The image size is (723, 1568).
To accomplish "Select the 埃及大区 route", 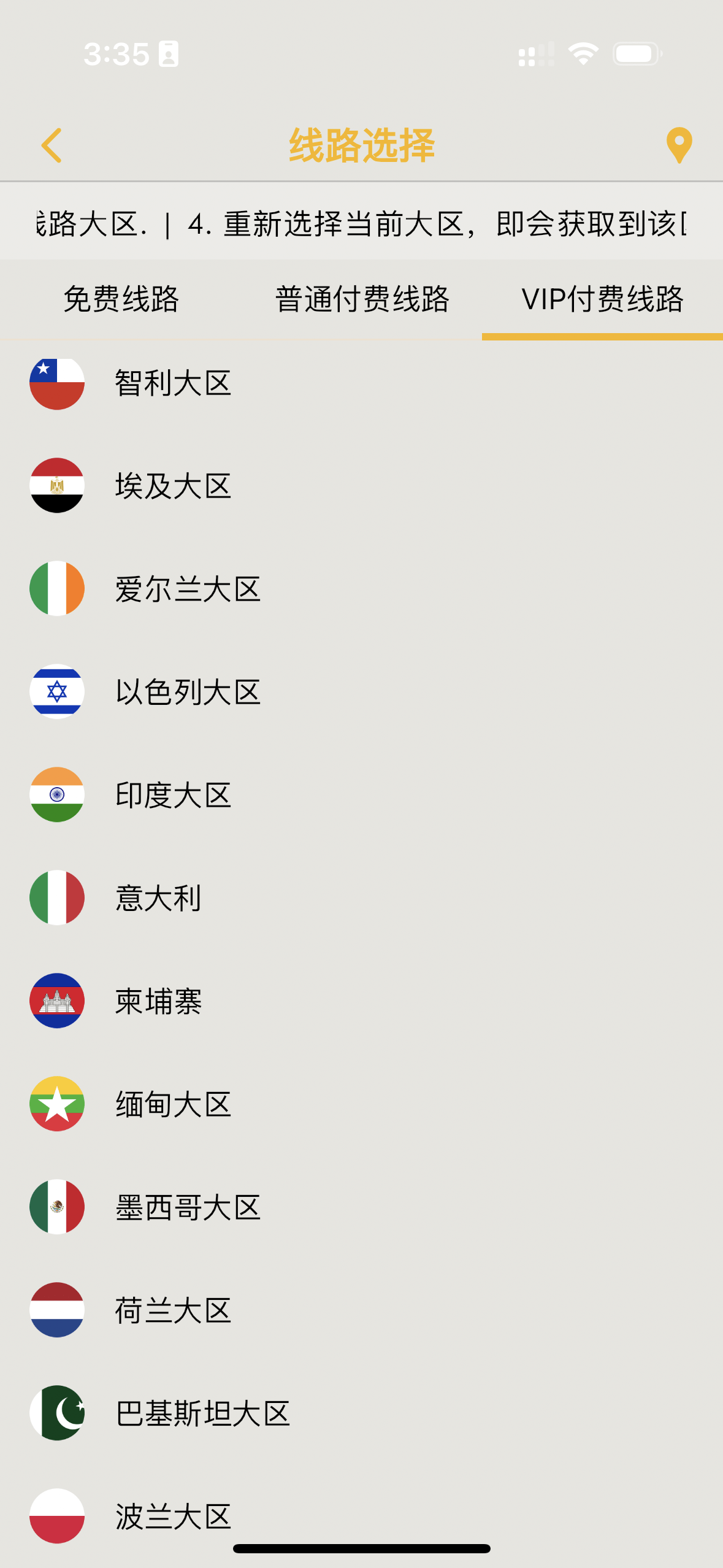I will pos(173,486).
